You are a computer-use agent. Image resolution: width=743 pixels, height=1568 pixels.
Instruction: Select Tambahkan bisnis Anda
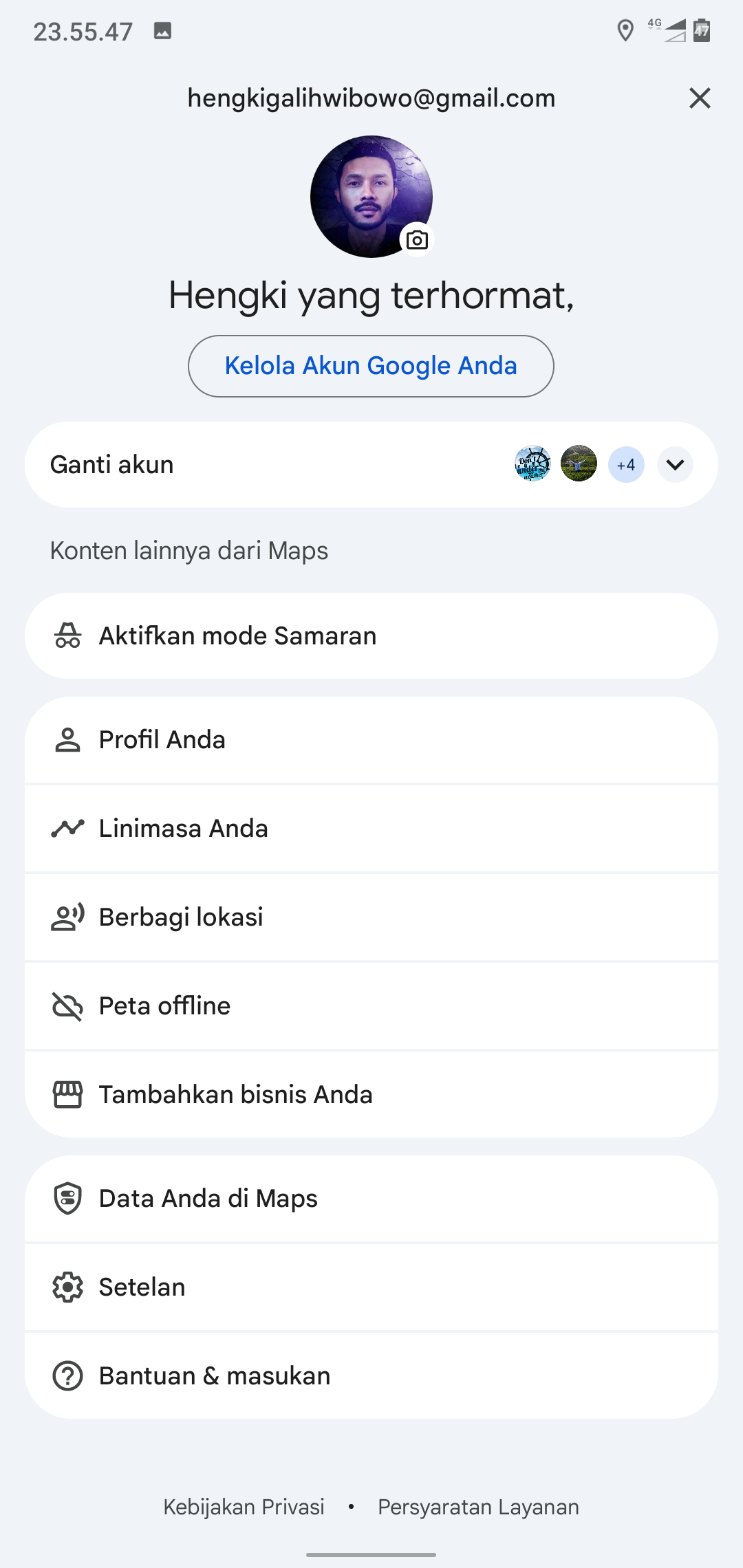pos(371,1095)
